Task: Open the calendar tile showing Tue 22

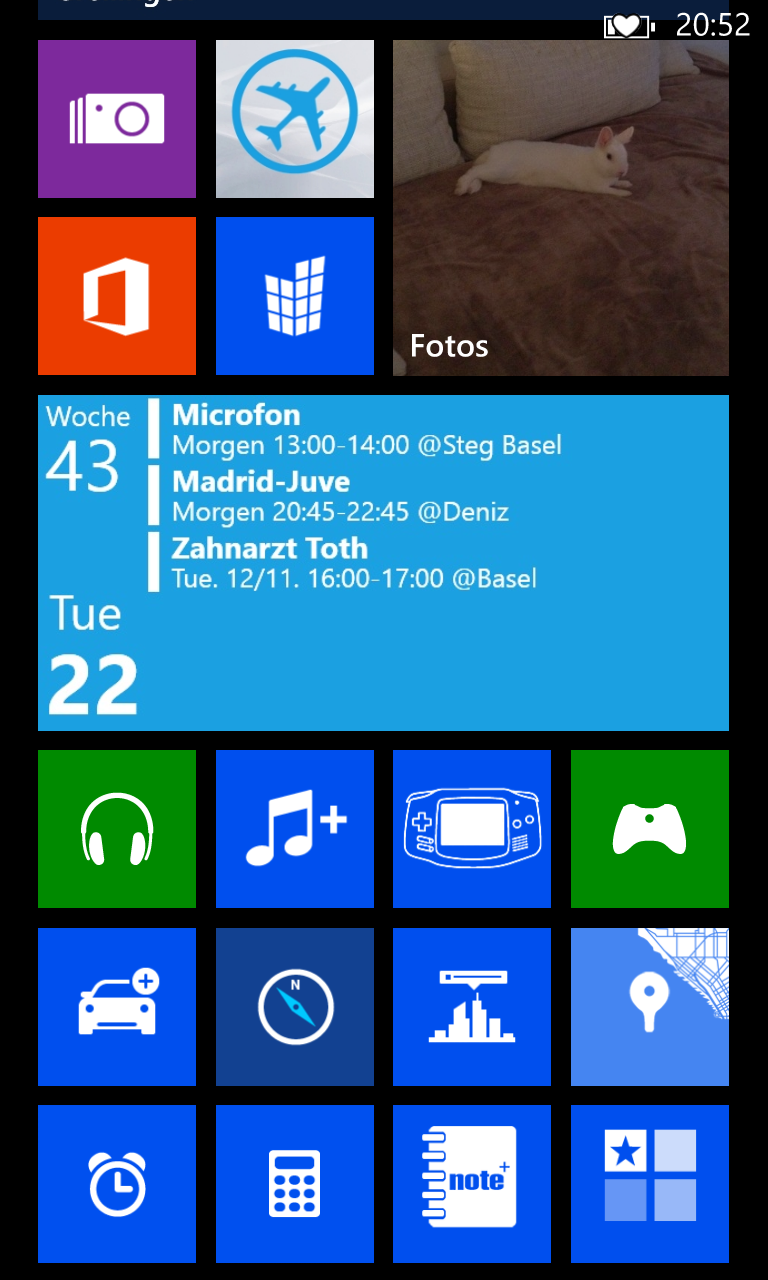Action: click(383, 563)
